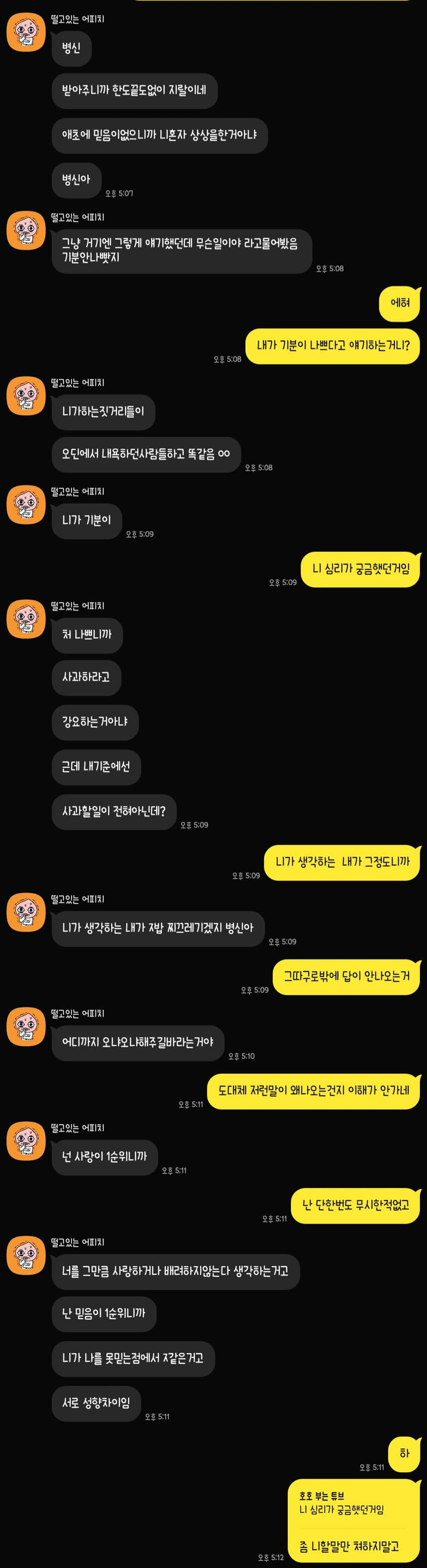
Task: Open sender's profile picture beside the '병신' message
Action: click(x=26, y=32)
